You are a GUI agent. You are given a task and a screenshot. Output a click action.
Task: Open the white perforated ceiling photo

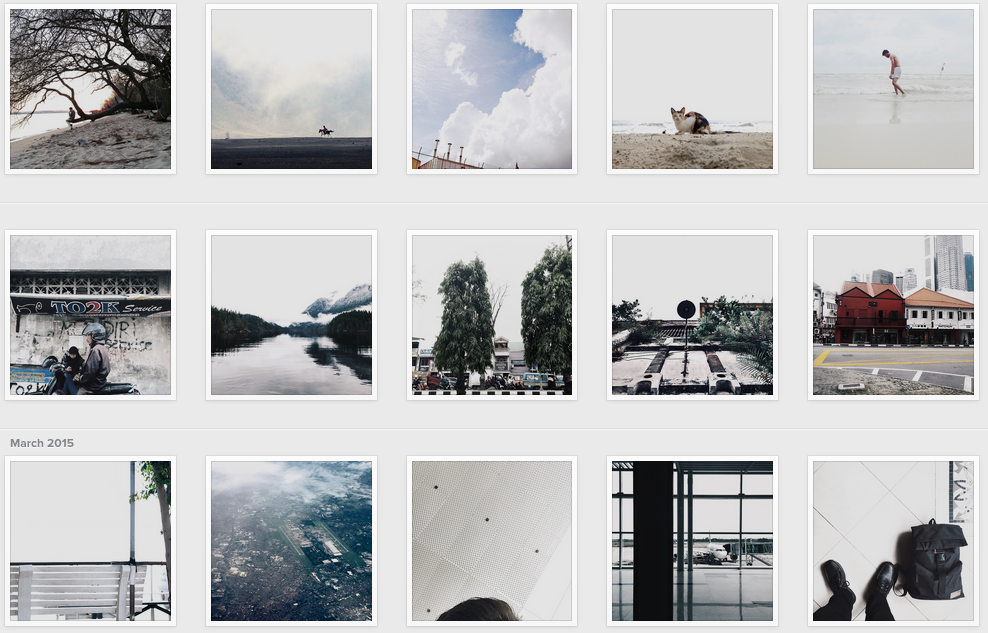[492, 541]
